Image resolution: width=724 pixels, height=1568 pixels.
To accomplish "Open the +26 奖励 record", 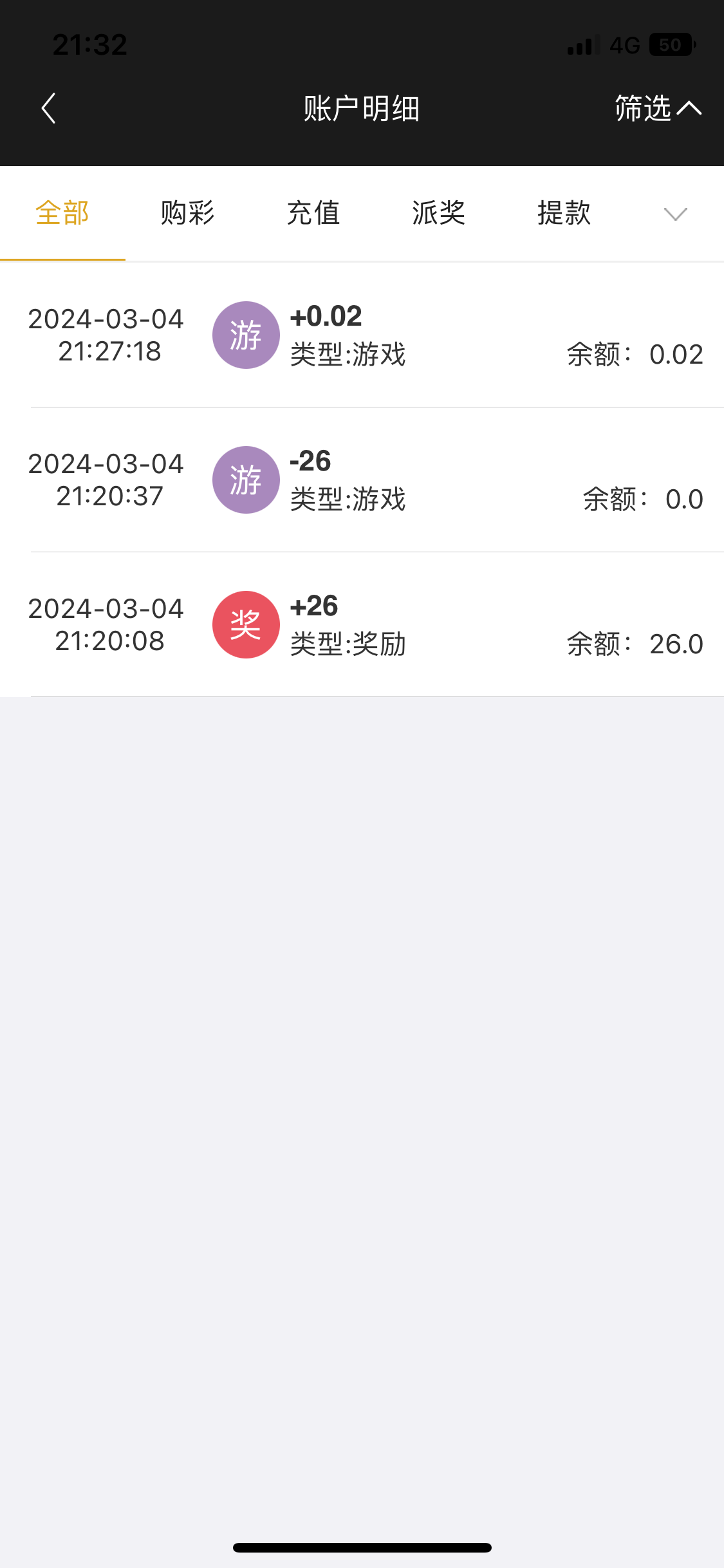I will (362, 624).
